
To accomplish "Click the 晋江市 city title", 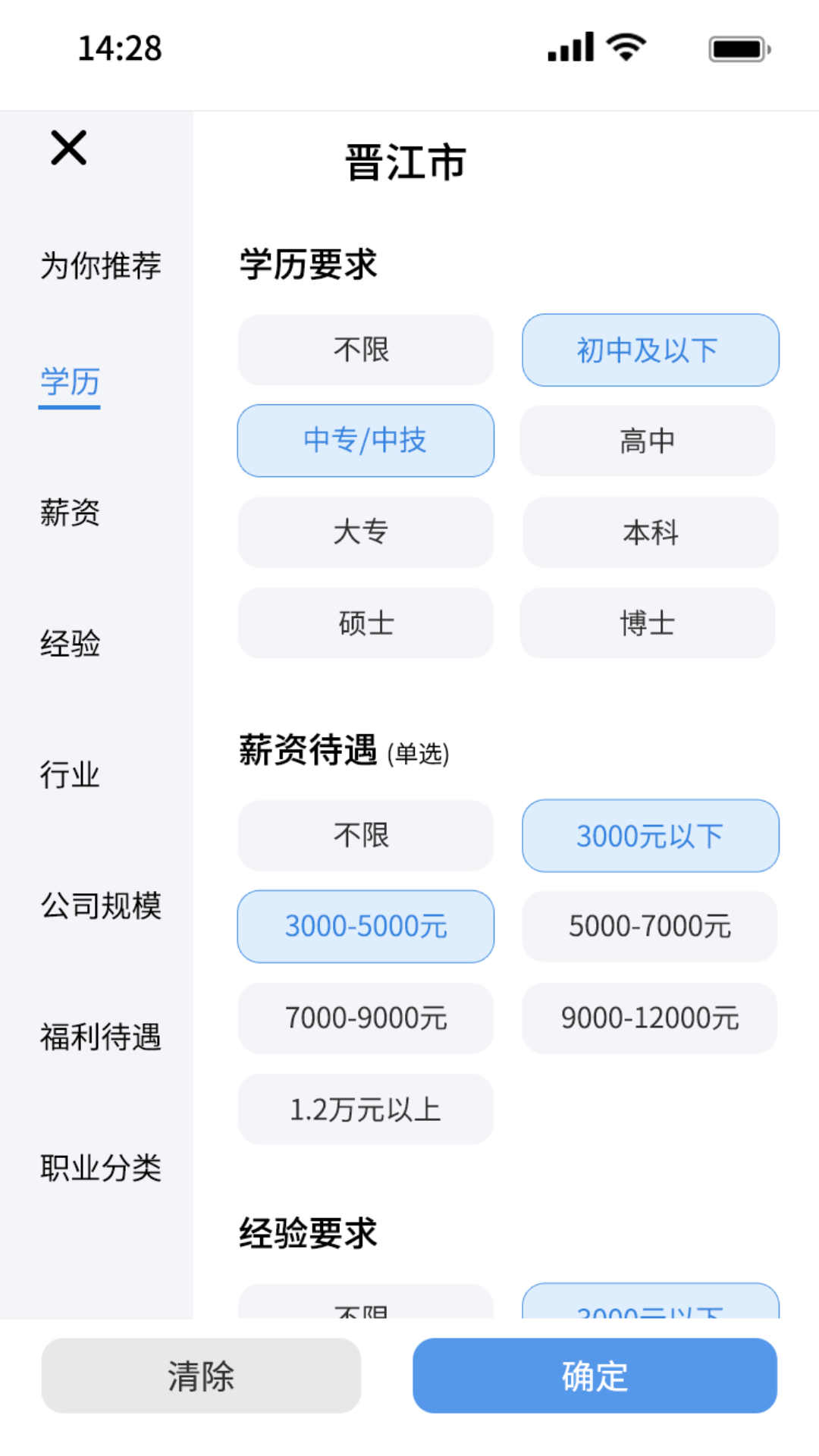I will pos(405,162).
